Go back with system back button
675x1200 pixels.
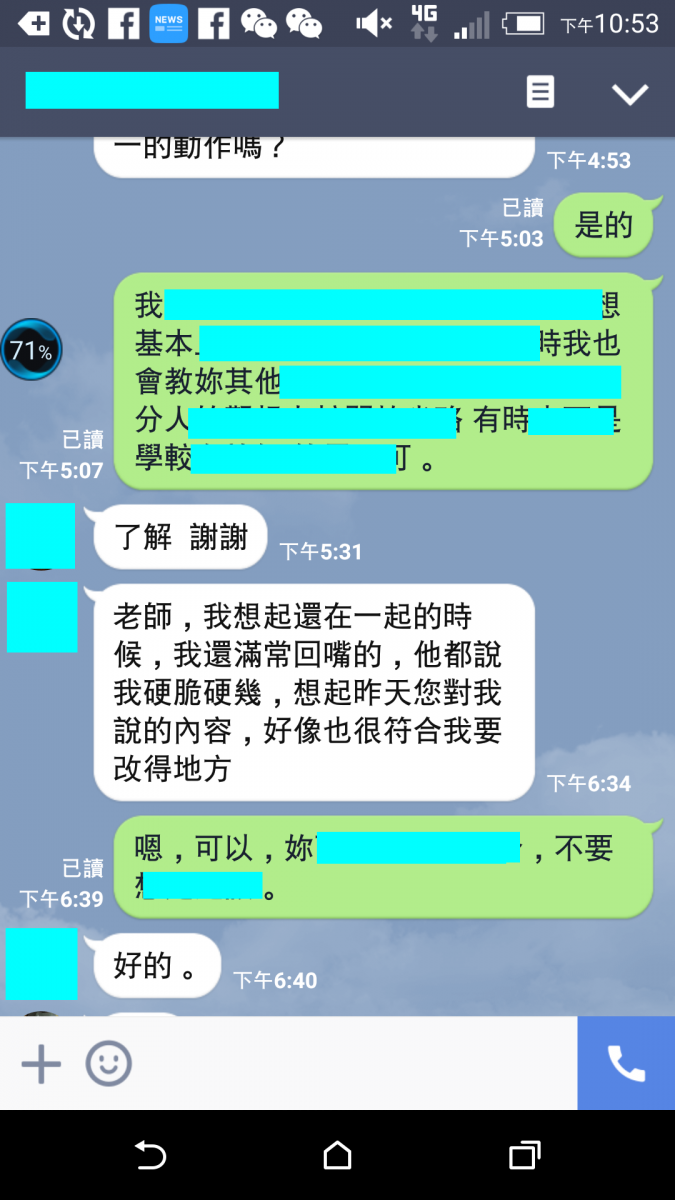(150, 1156)
